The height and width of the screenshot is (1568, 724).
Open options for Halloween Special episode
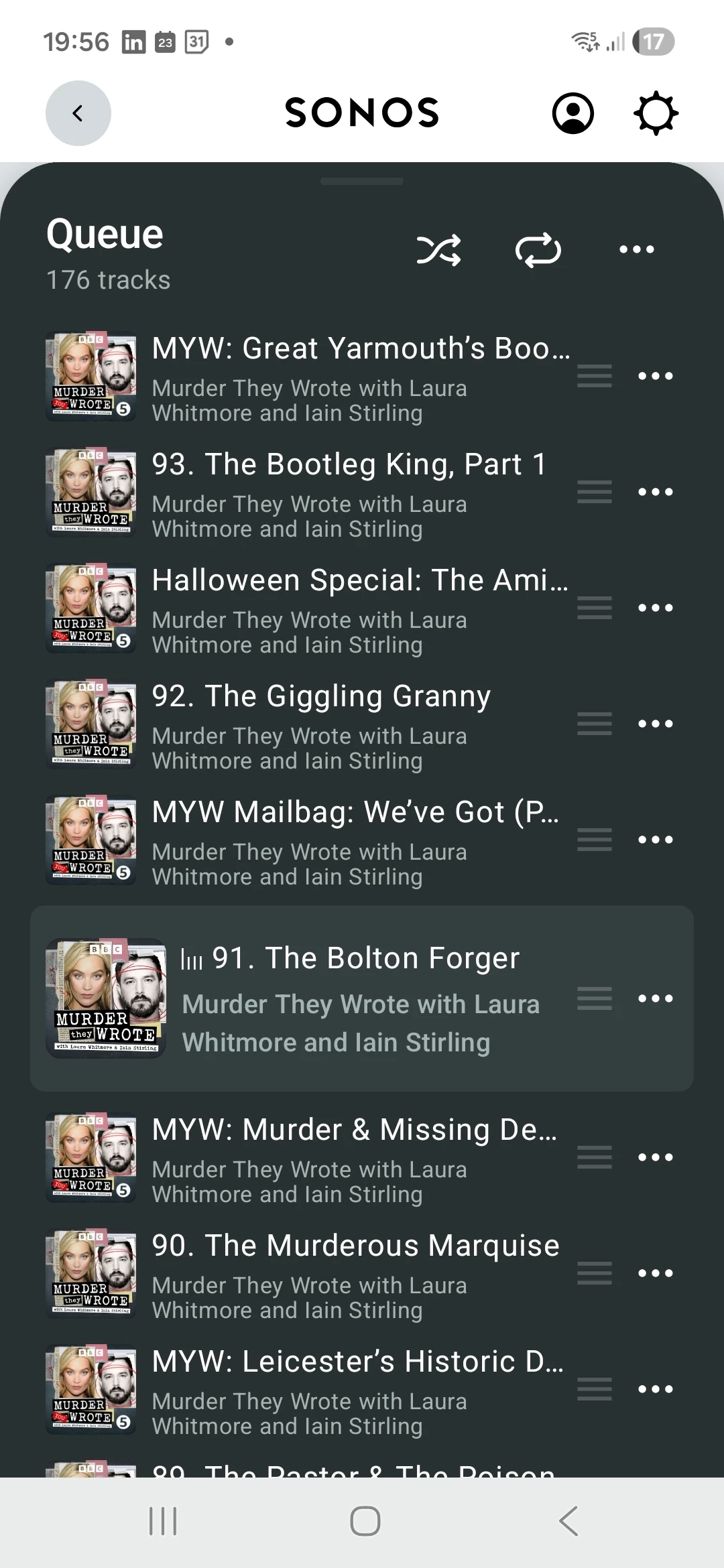(655, 608)
